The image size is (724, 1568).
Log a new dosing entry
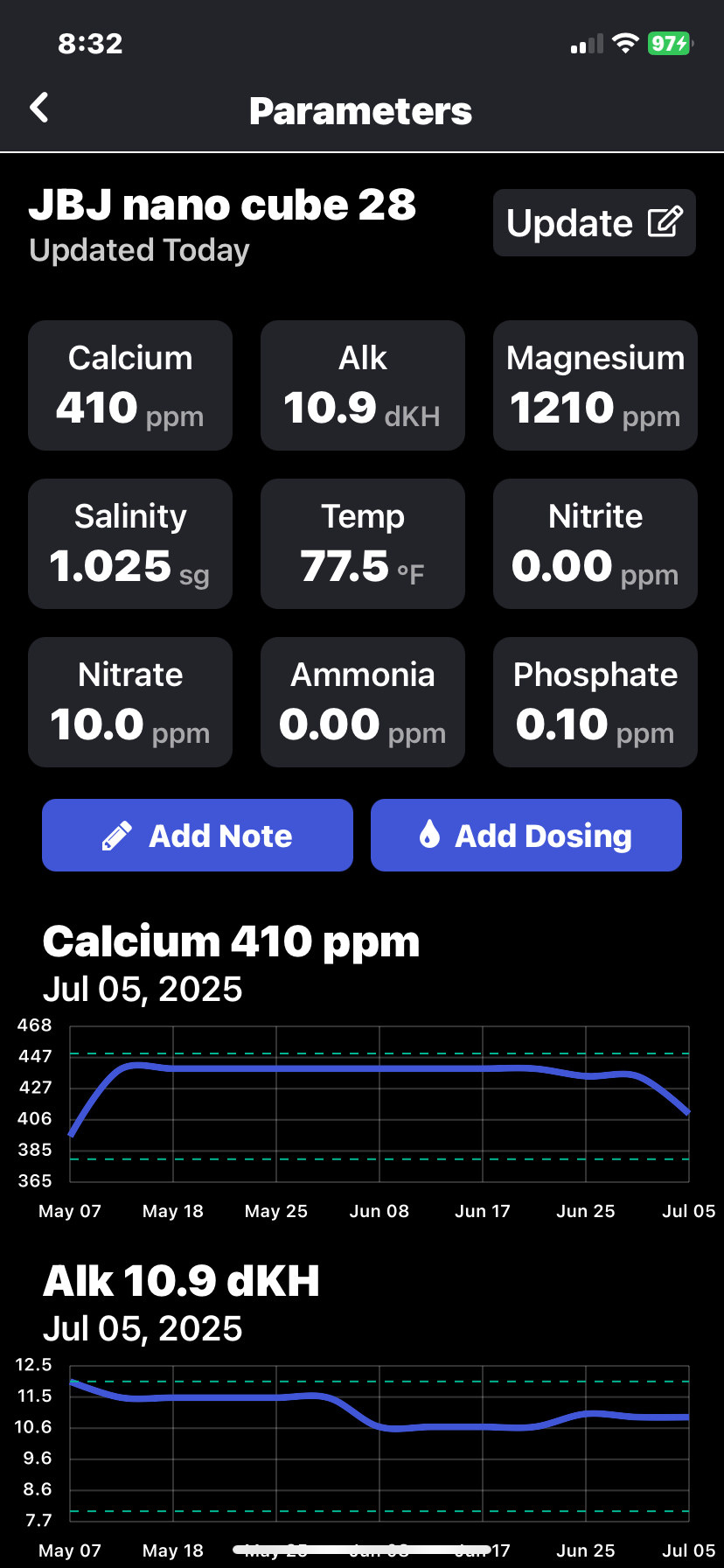tap(526, 836)
